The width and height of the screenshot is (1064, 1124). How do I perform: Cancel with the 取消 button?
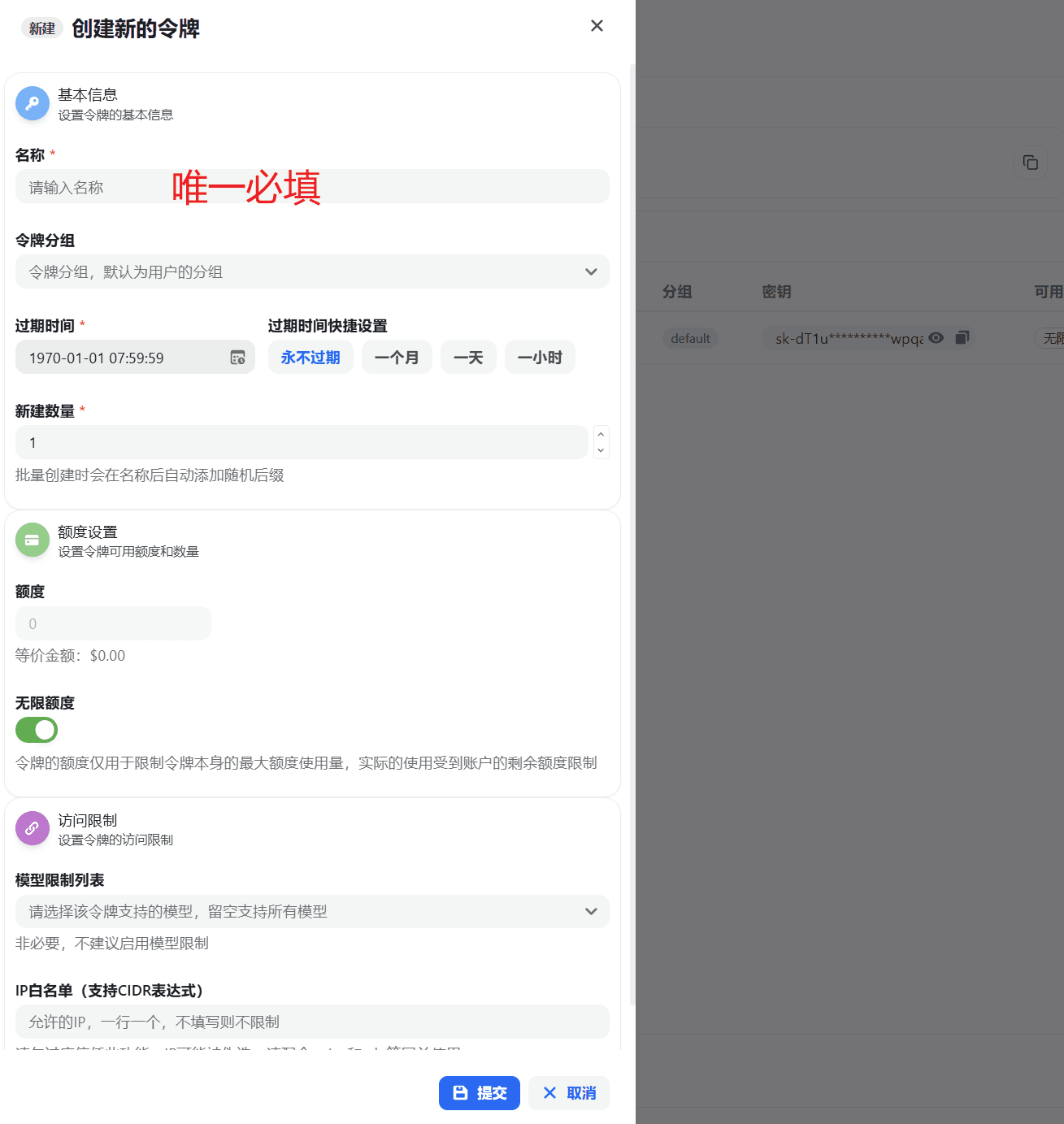569,1093
